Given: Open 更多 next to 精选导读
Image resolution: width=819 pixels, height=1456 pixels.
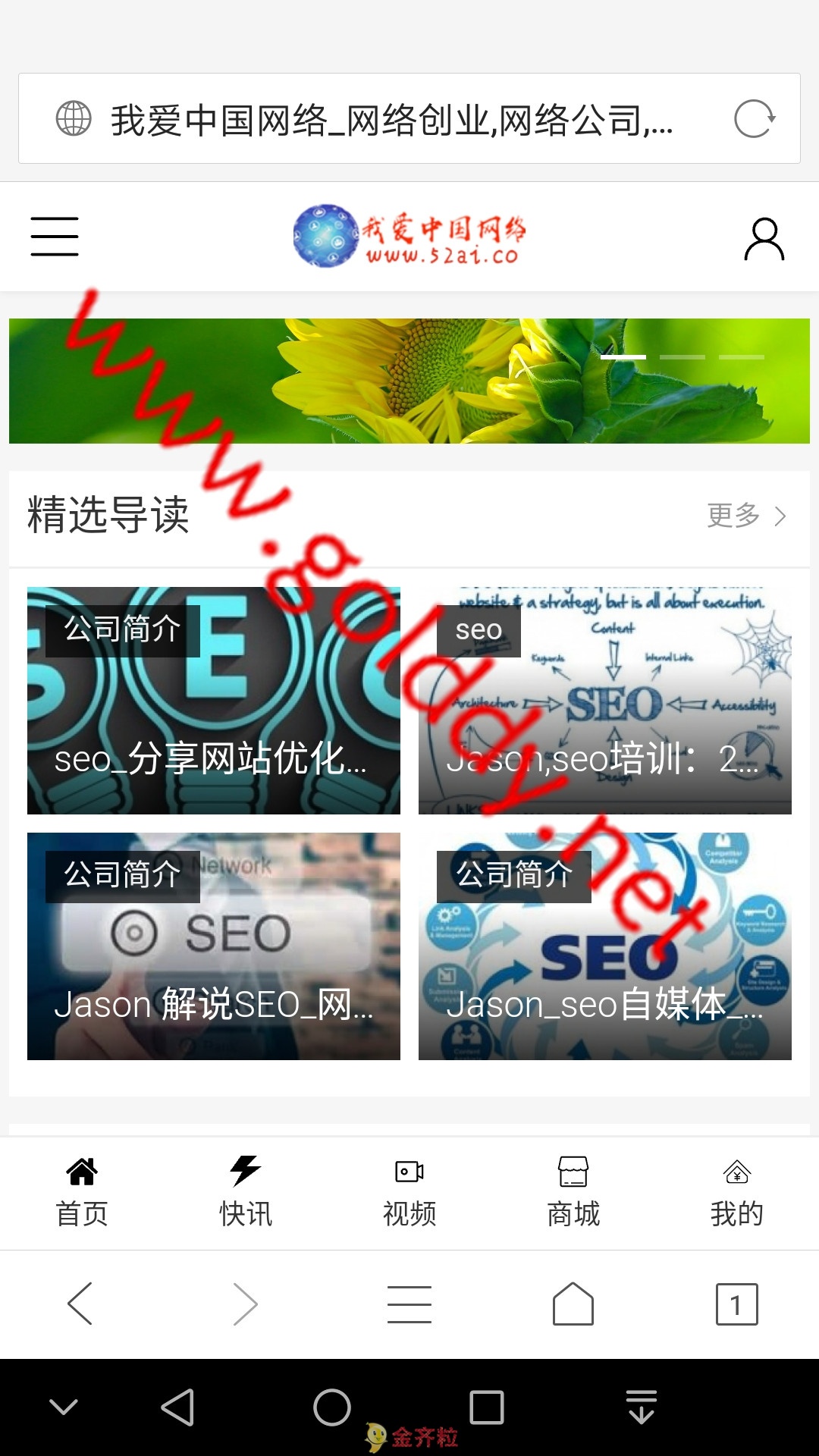Looking at the screenshot, I should tap(745, 516).
